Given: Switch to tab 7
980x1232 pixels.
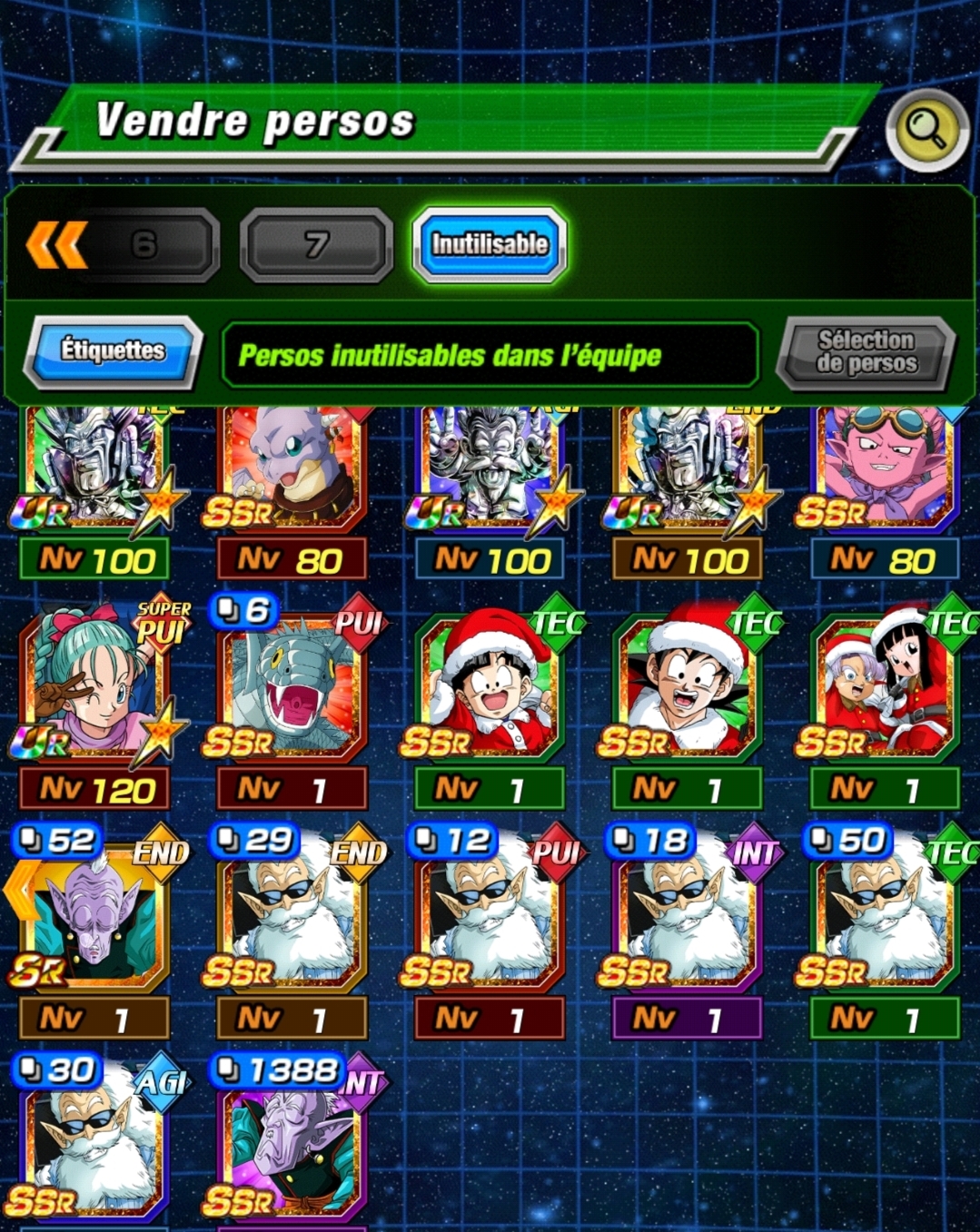Looking at the screenshot, I should pos(316,244).
